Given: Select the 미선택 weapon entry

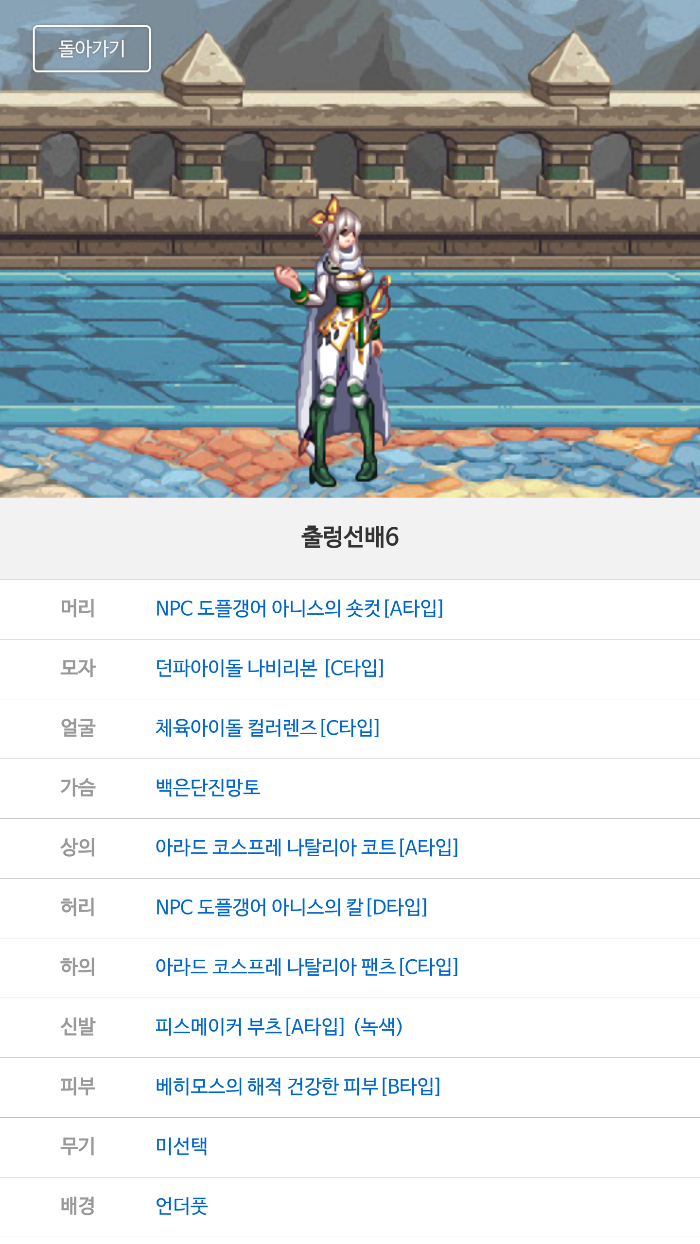Looking at the screenshot, I should [x=181, y=1146].
